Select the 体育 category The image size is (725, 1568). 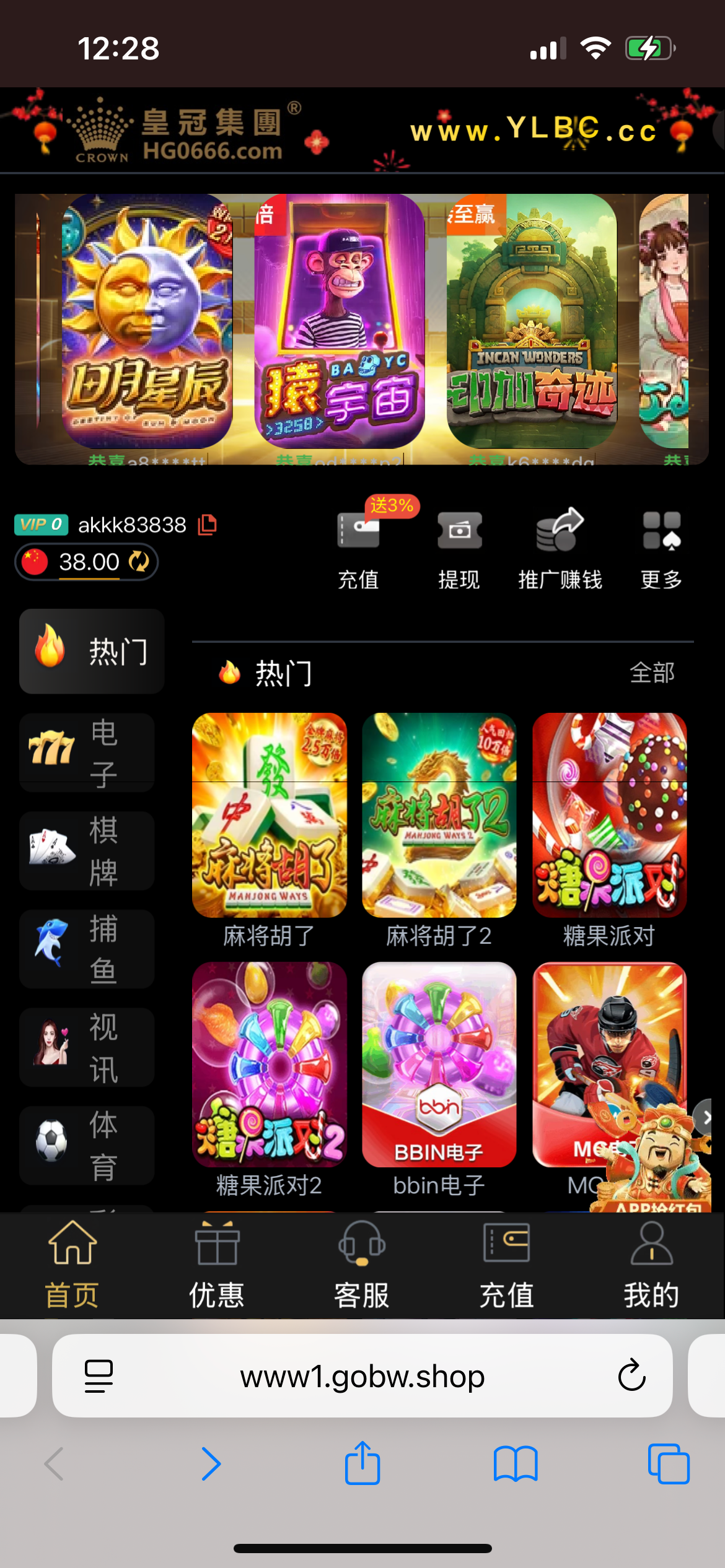pyautogui.click(x=87, y=1145)
